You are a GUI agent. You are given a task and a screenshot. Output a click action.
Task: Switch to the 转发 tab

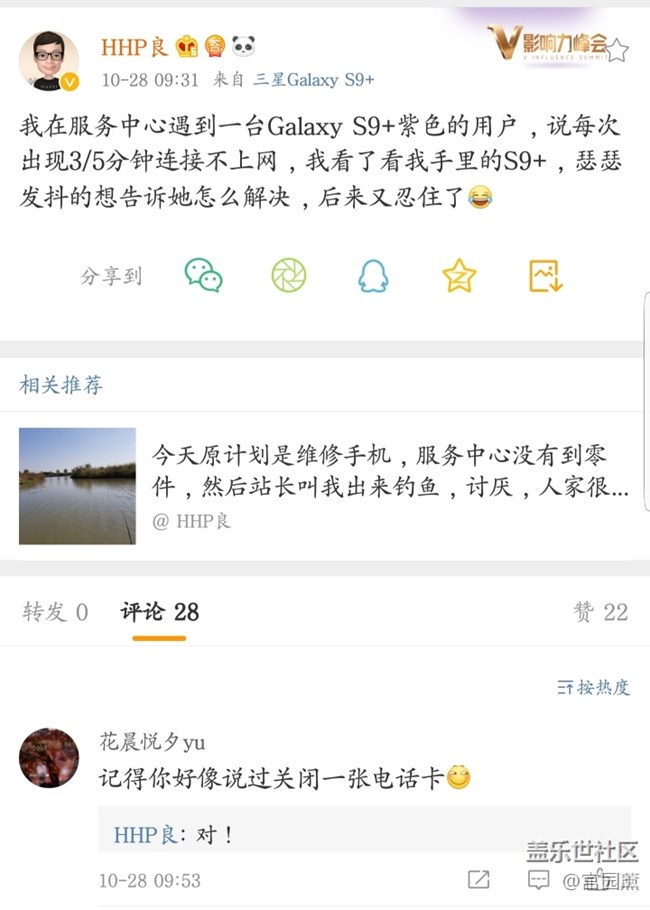55,612
